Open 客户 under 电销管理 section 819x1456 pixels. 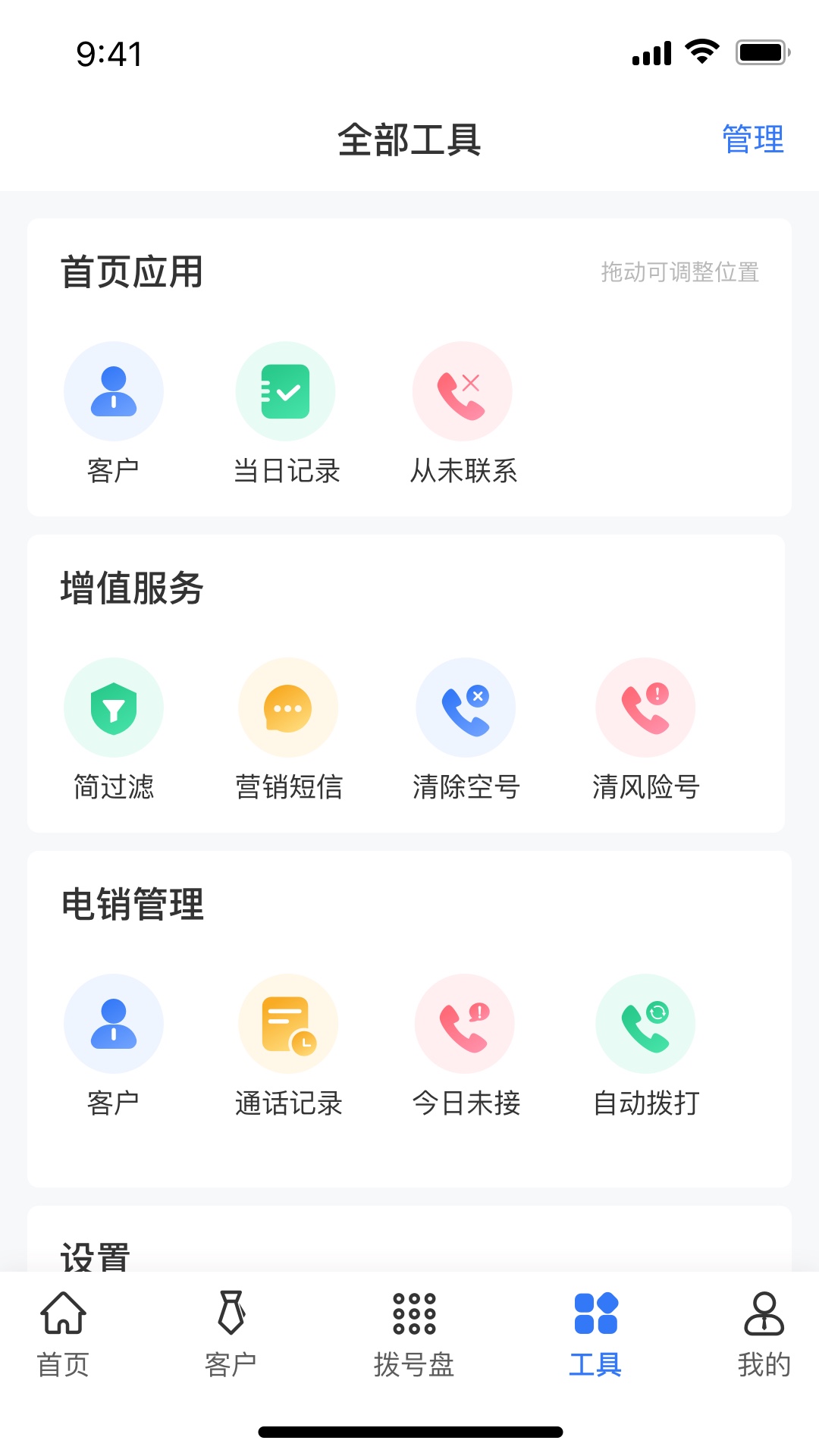coord(114,1023)
